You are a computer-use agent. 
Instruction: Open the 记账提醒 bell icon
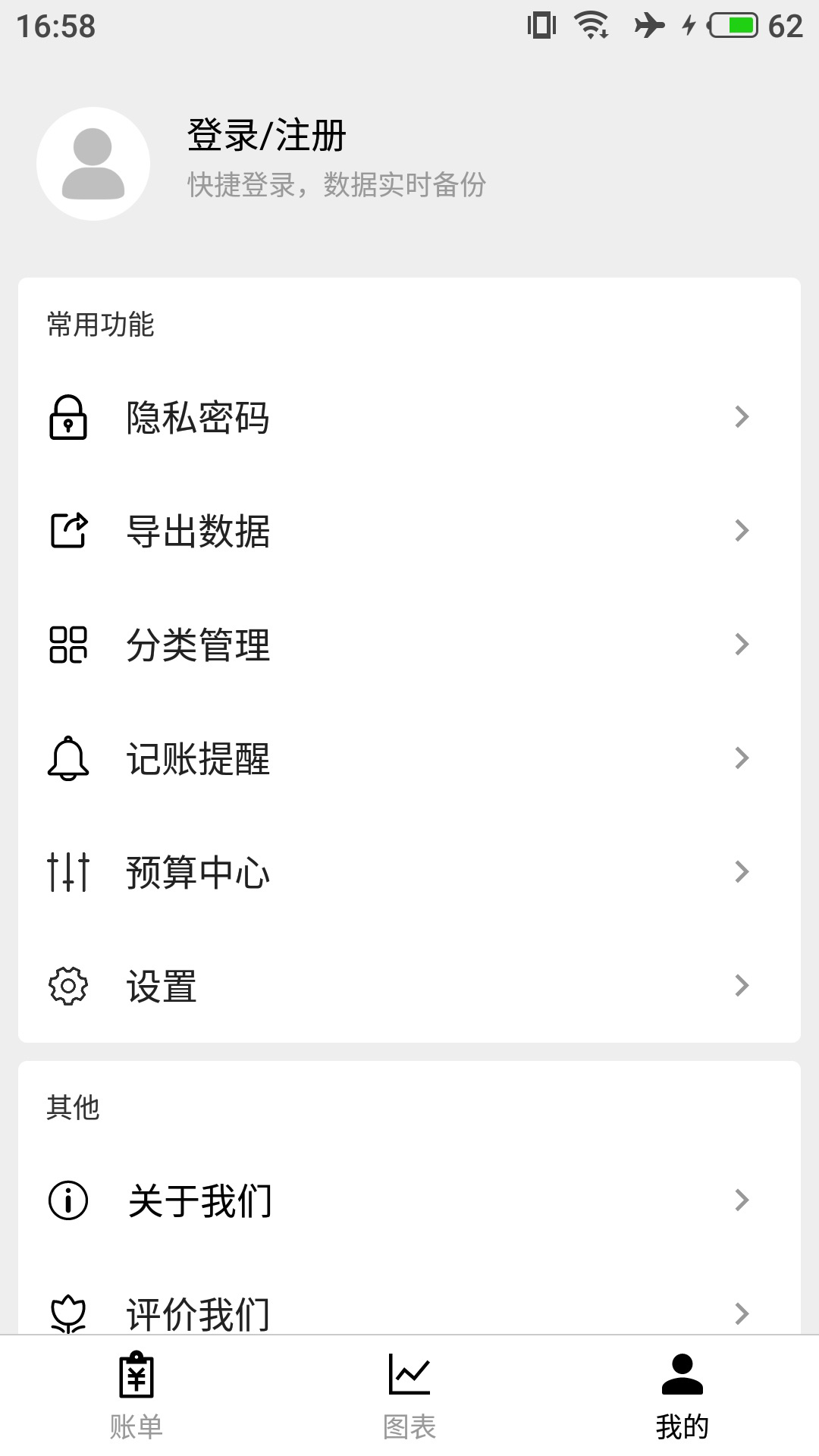(x=67, y=759)
